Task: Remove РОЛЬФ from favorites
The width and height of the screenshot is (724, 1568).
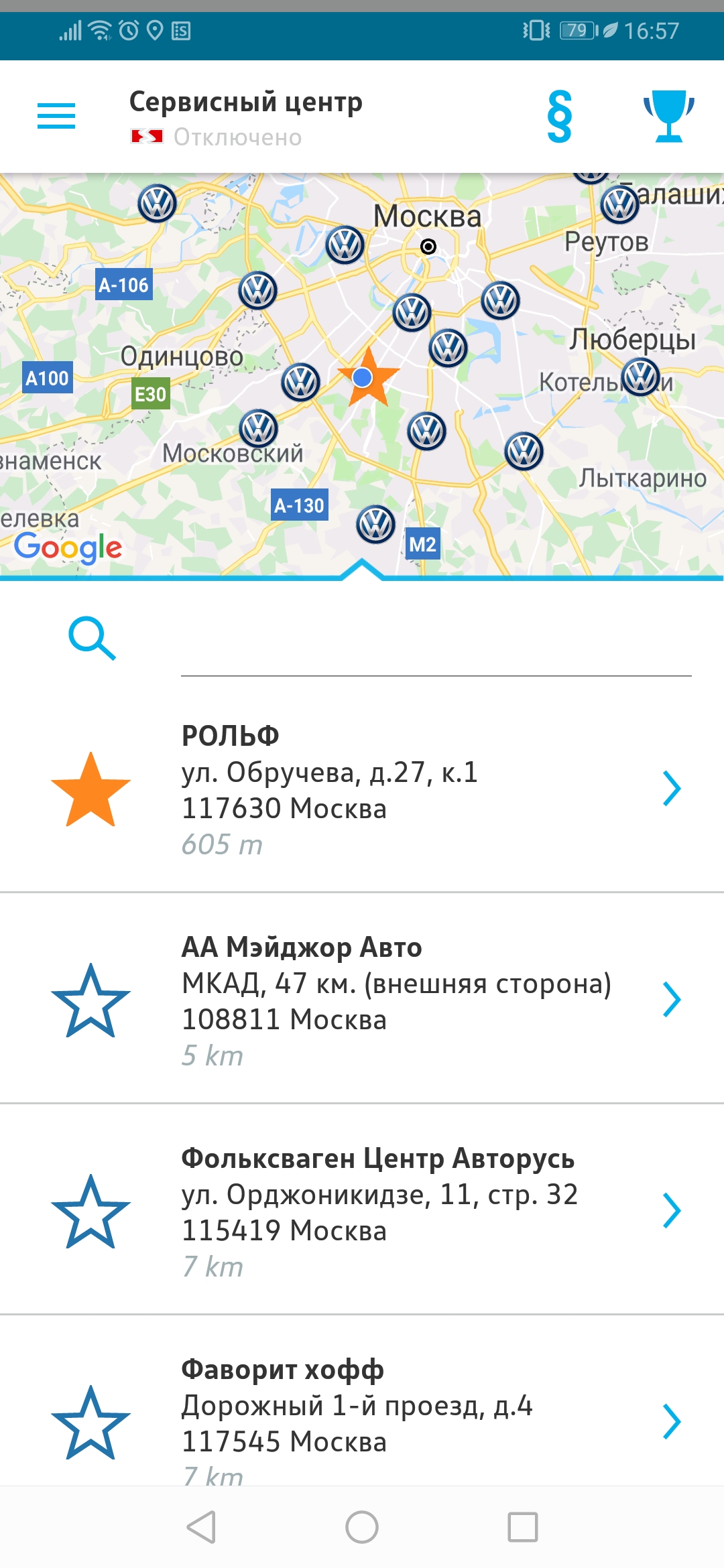Action: (90, 789)
